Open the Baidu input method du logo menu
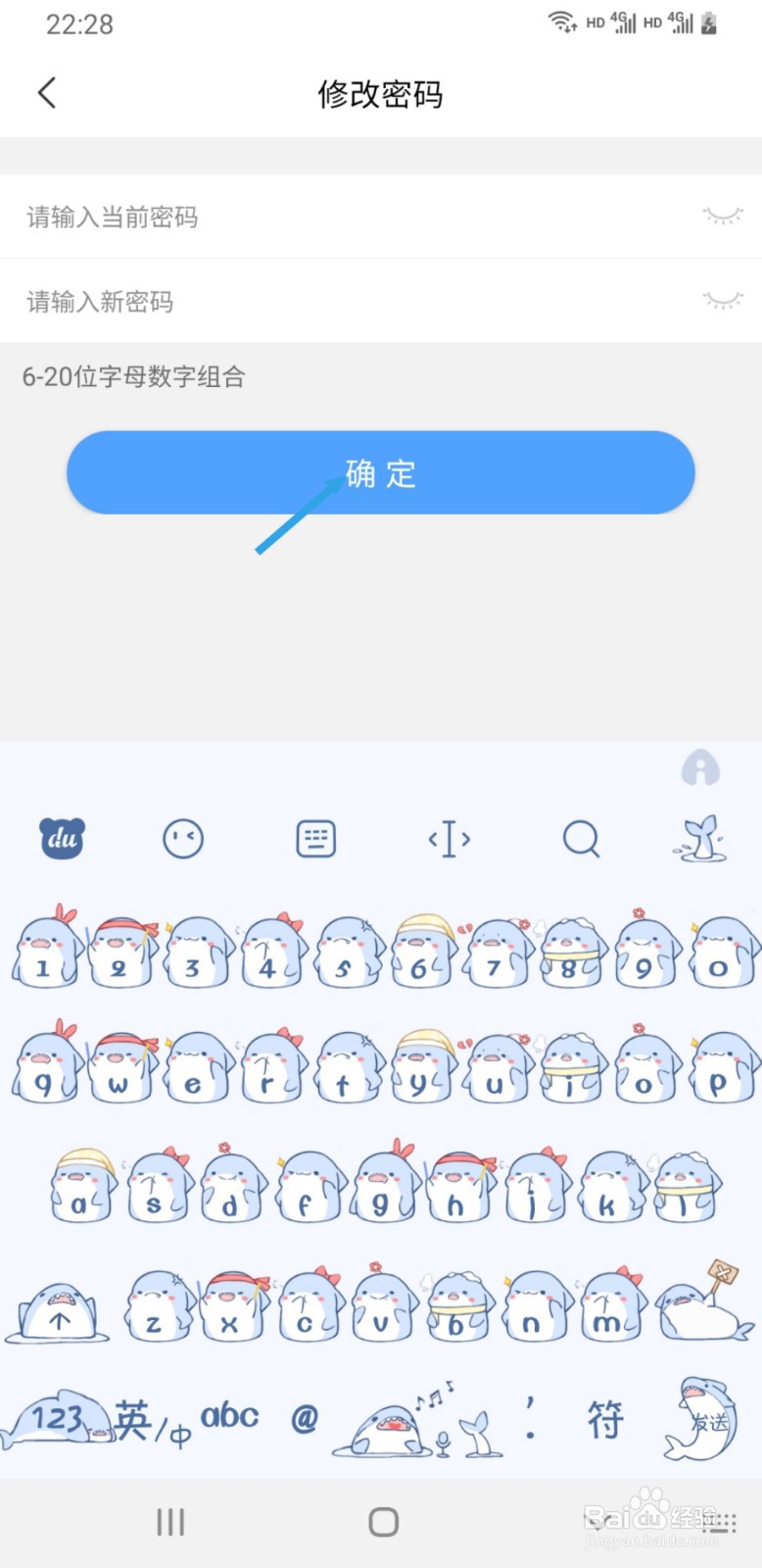 62,838
